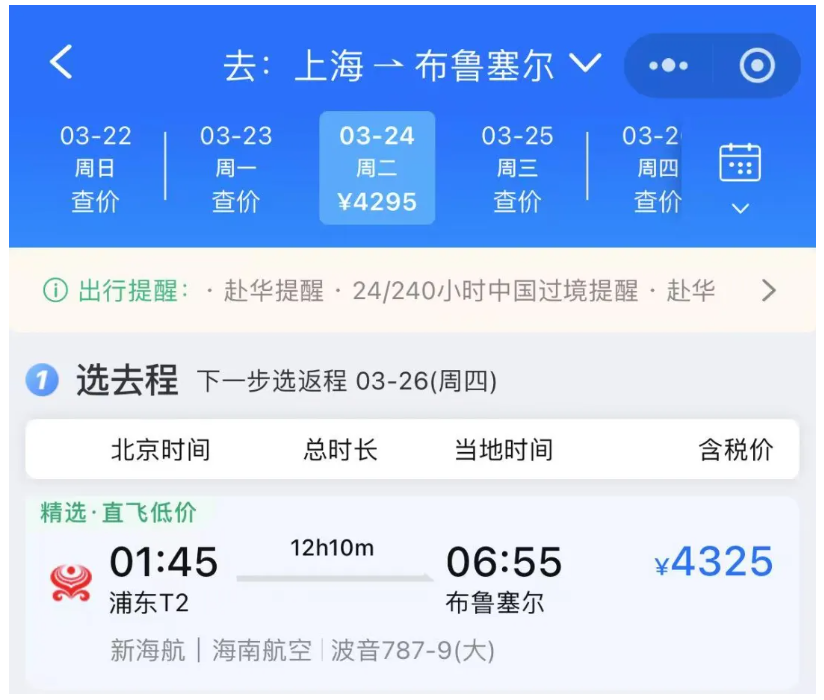
Task: Select date 03-24 周二 ¥4295
Action: (x=377, y=168)
